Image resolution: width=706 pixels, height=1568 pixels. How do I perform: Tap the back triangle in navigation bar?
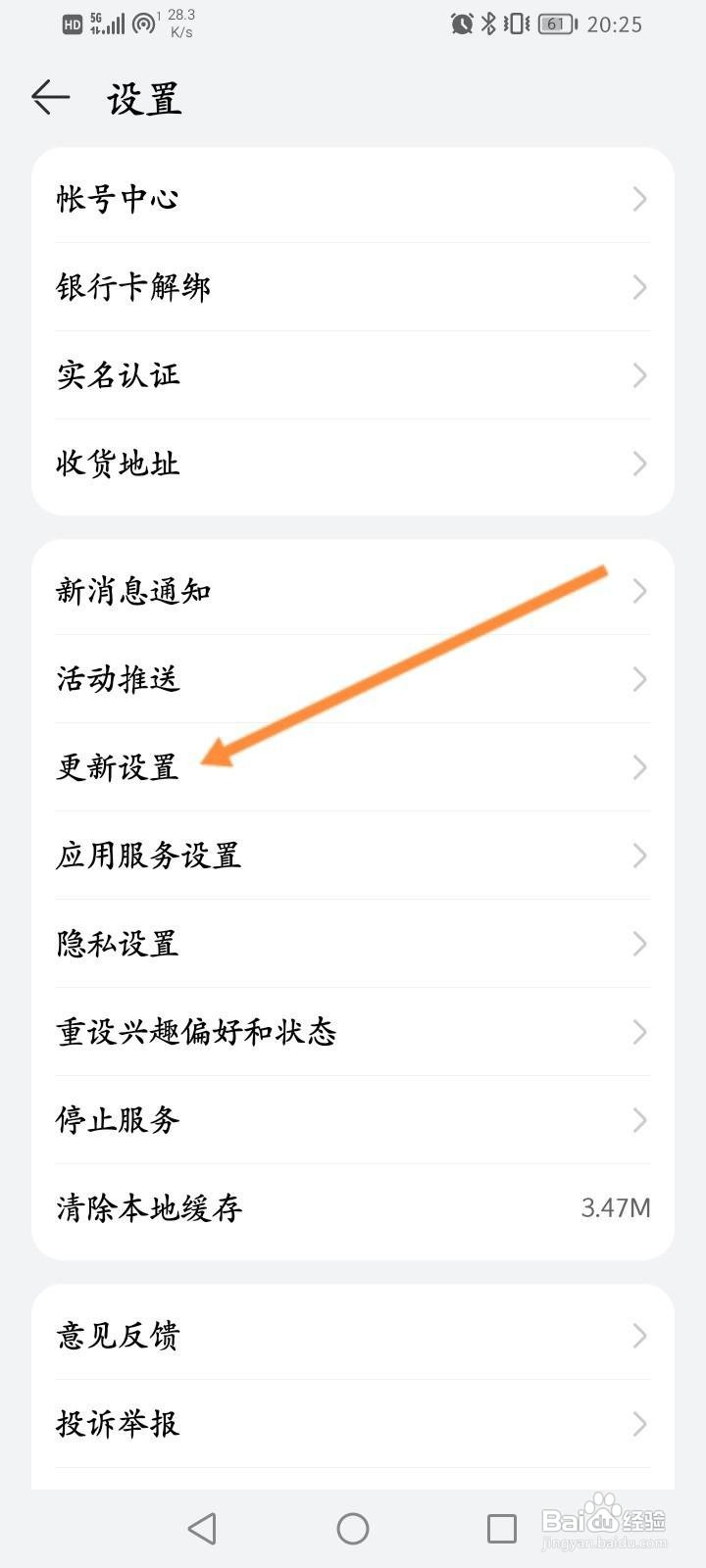[201, 1527]
